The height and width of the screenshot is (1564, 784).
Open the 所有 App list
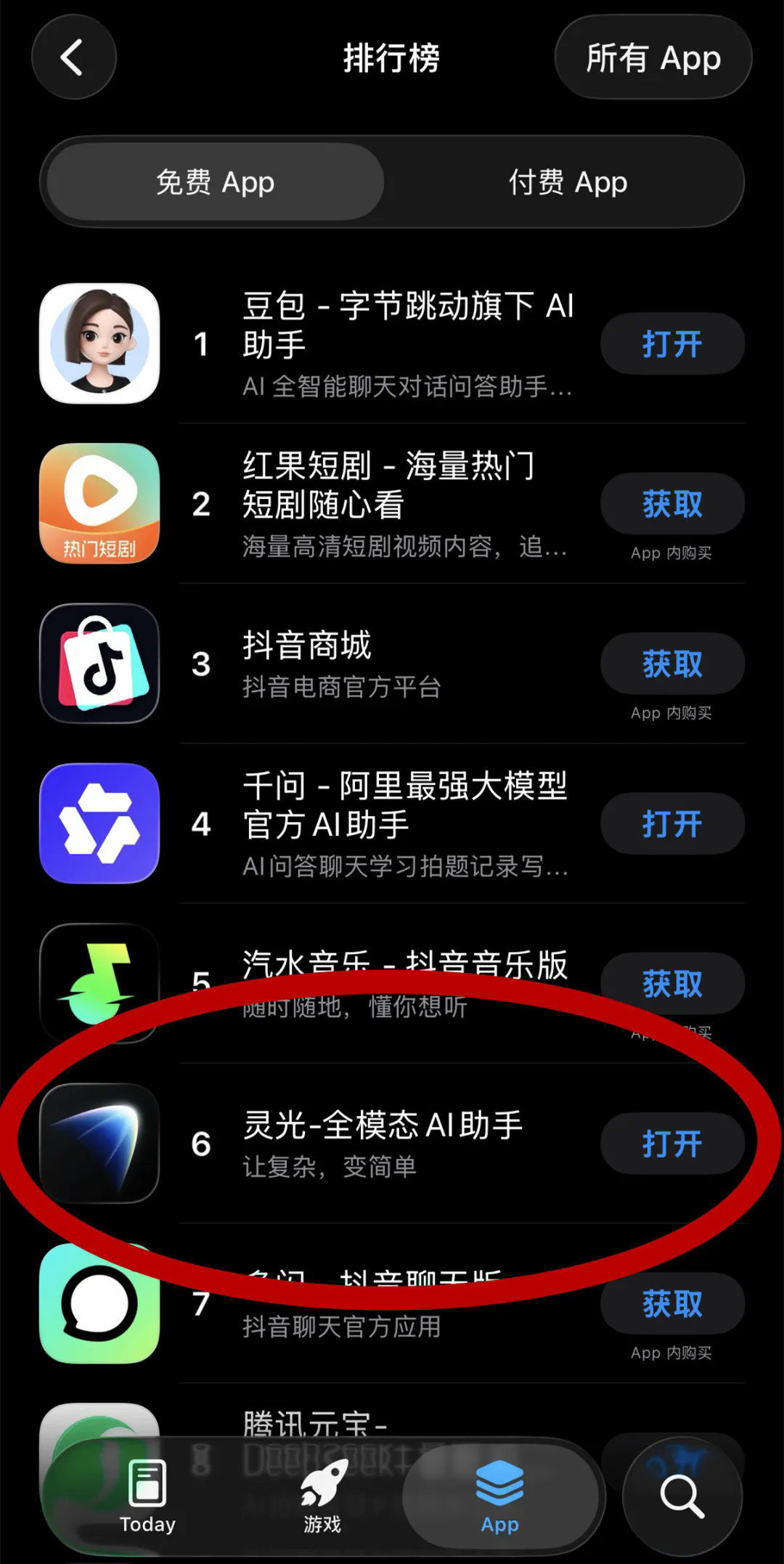click(652, 58)
